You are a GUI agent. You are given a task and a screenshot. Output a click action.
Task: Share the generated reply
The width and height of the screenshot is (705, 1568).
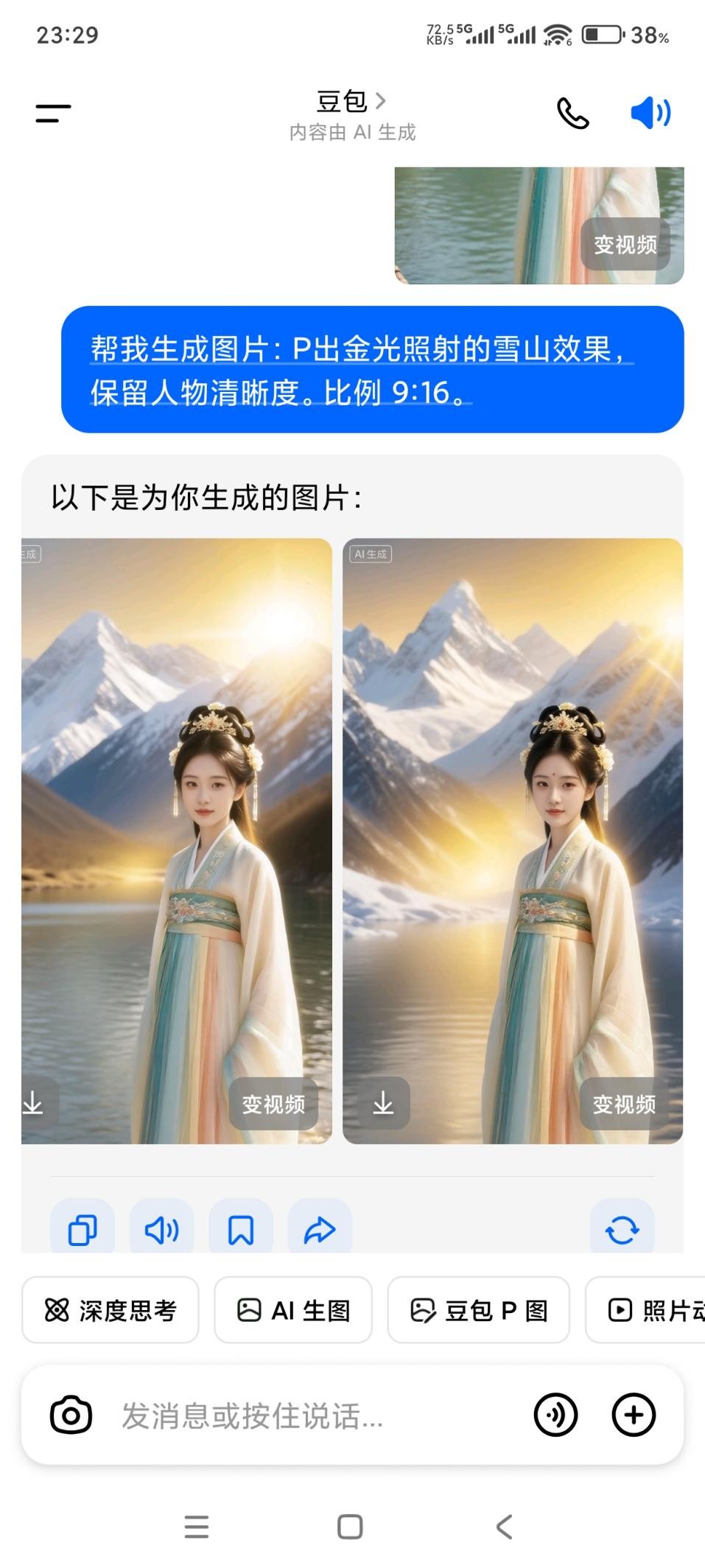[x=320, y=1229]
